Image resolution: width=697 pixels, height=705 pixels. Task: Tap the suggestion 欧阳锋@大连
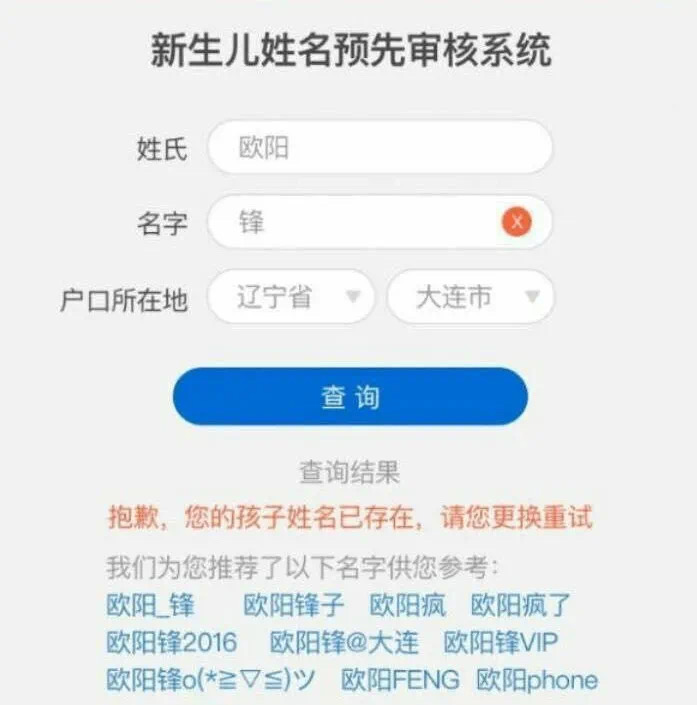[344, 642]
